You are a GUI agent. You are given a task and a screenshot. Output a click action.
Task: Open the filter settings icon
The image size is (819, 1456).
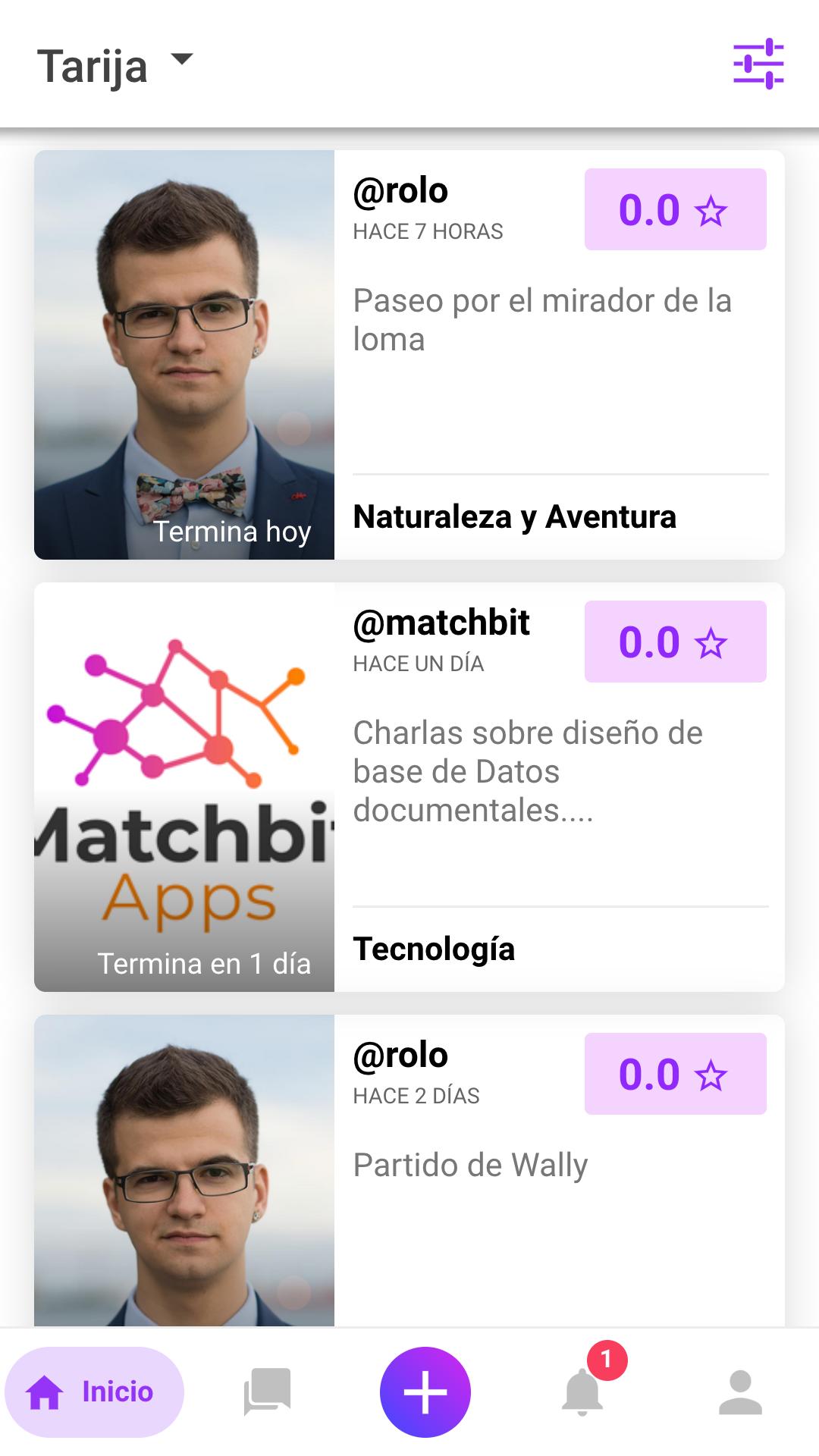click(x=758, y=64)
